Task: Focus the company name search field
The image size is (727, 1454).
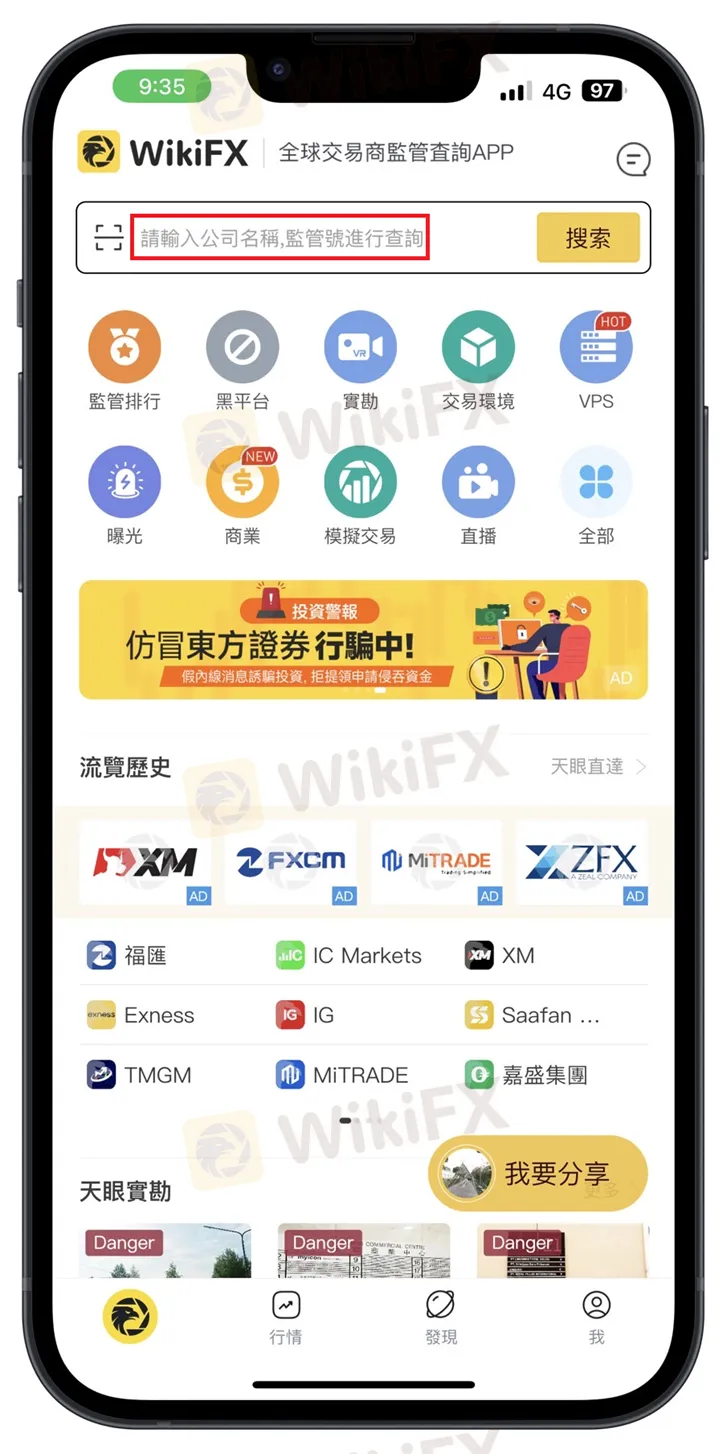Action: (x=281, y=238)
